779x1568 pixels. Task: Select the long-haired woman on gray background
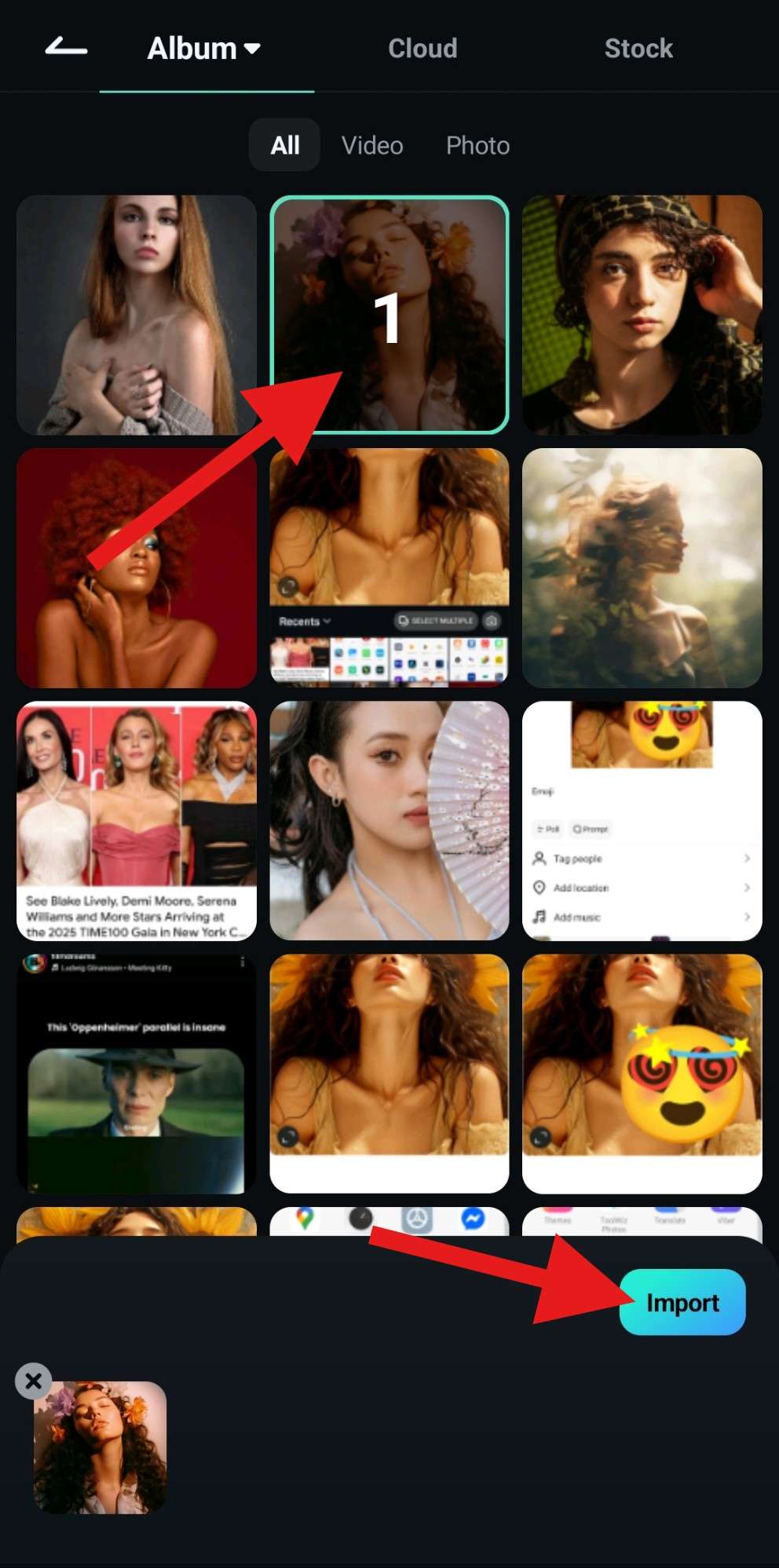coord(137,314)
